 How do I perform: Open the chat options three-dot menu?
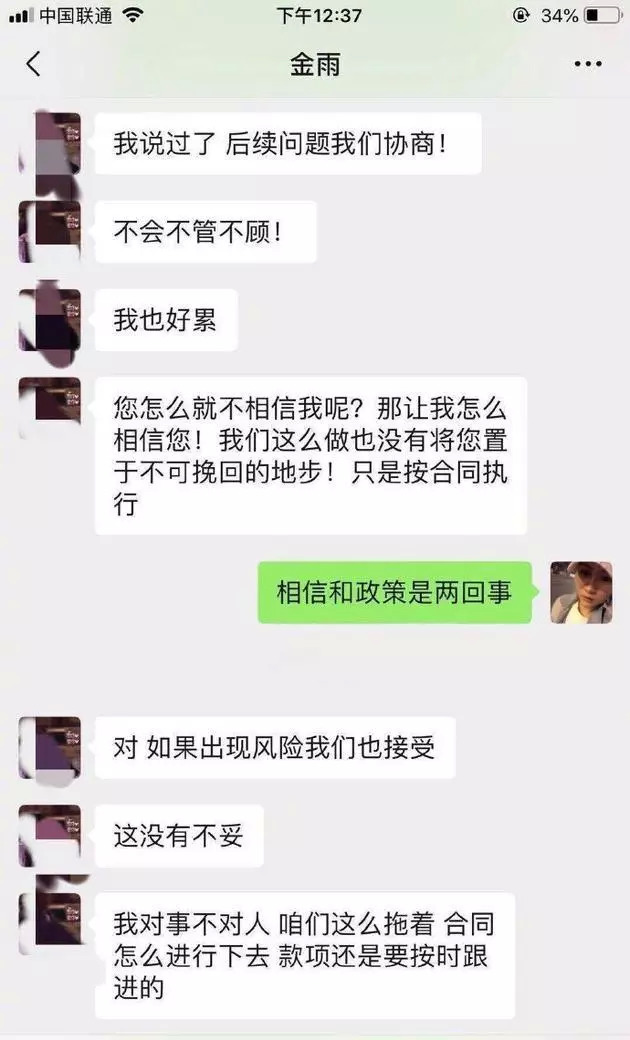click(x=587, y=65)
